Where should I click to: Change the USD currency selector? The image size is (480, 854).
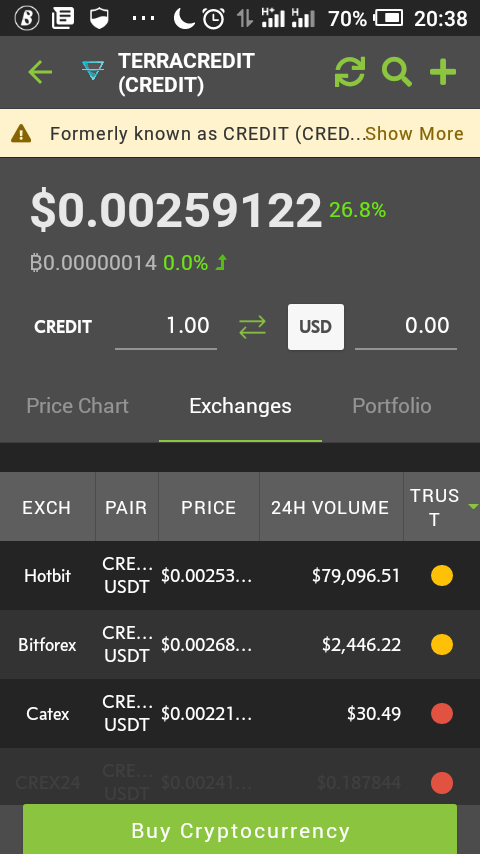coord(315,327)
